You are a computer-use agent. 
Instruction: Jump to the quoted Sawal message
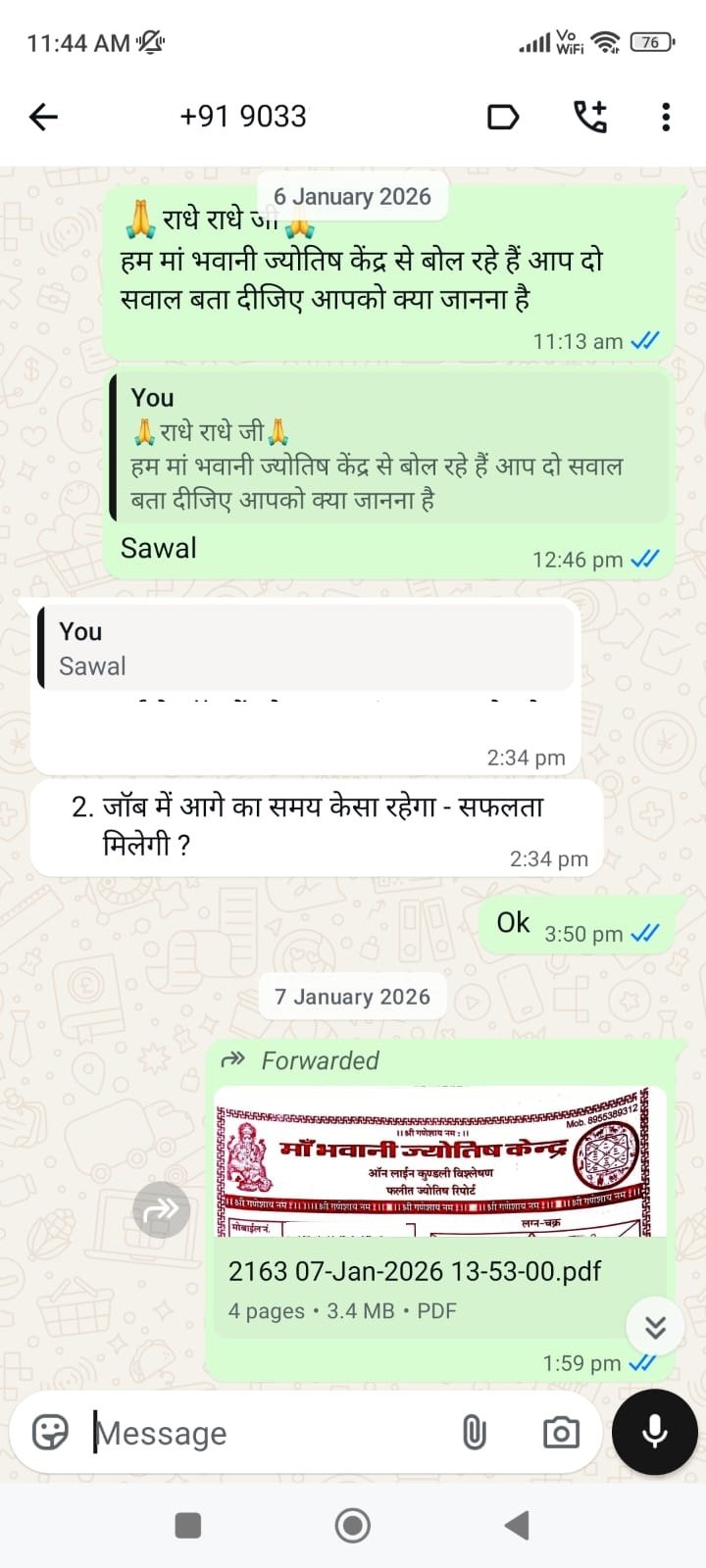tap(306, 649)
